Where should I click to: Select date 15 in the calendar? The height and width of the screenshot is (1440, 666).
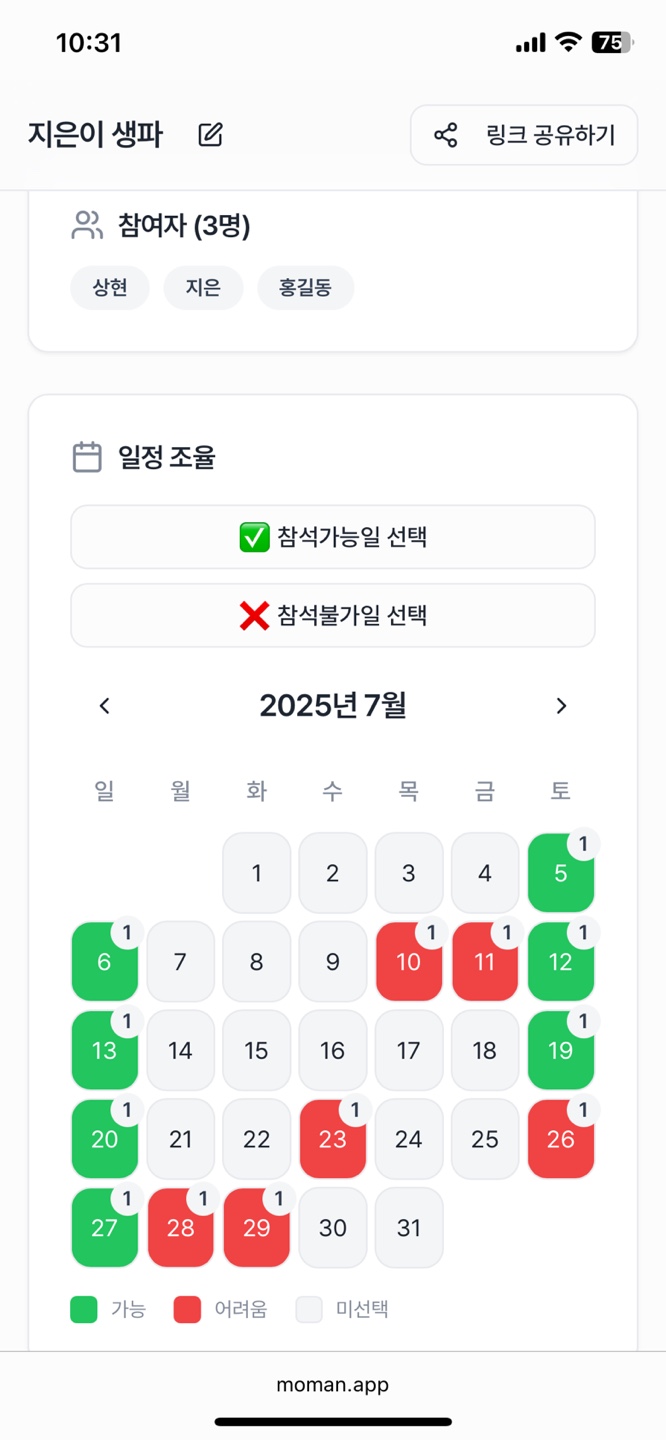257,1050
